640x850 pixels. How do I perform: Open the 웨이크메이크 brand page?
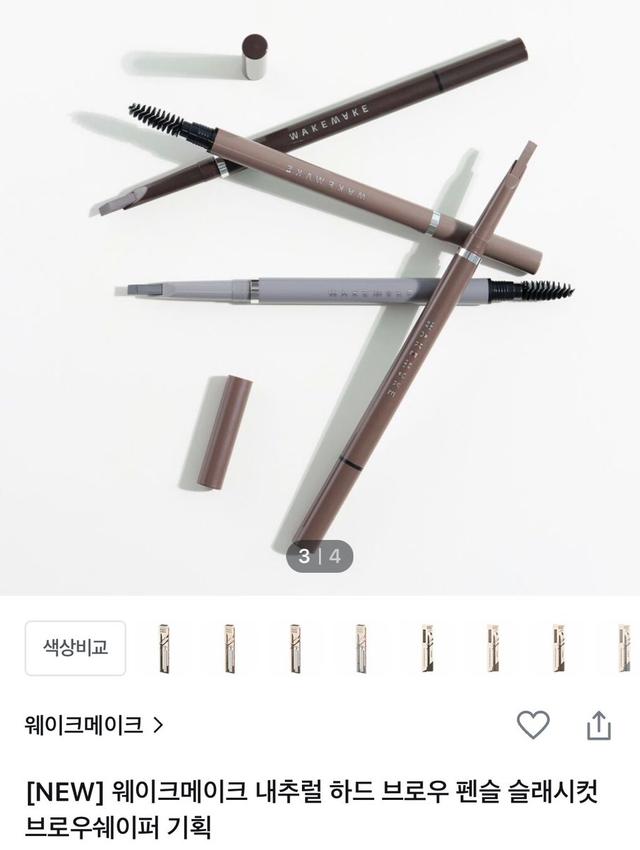point(94,725)
